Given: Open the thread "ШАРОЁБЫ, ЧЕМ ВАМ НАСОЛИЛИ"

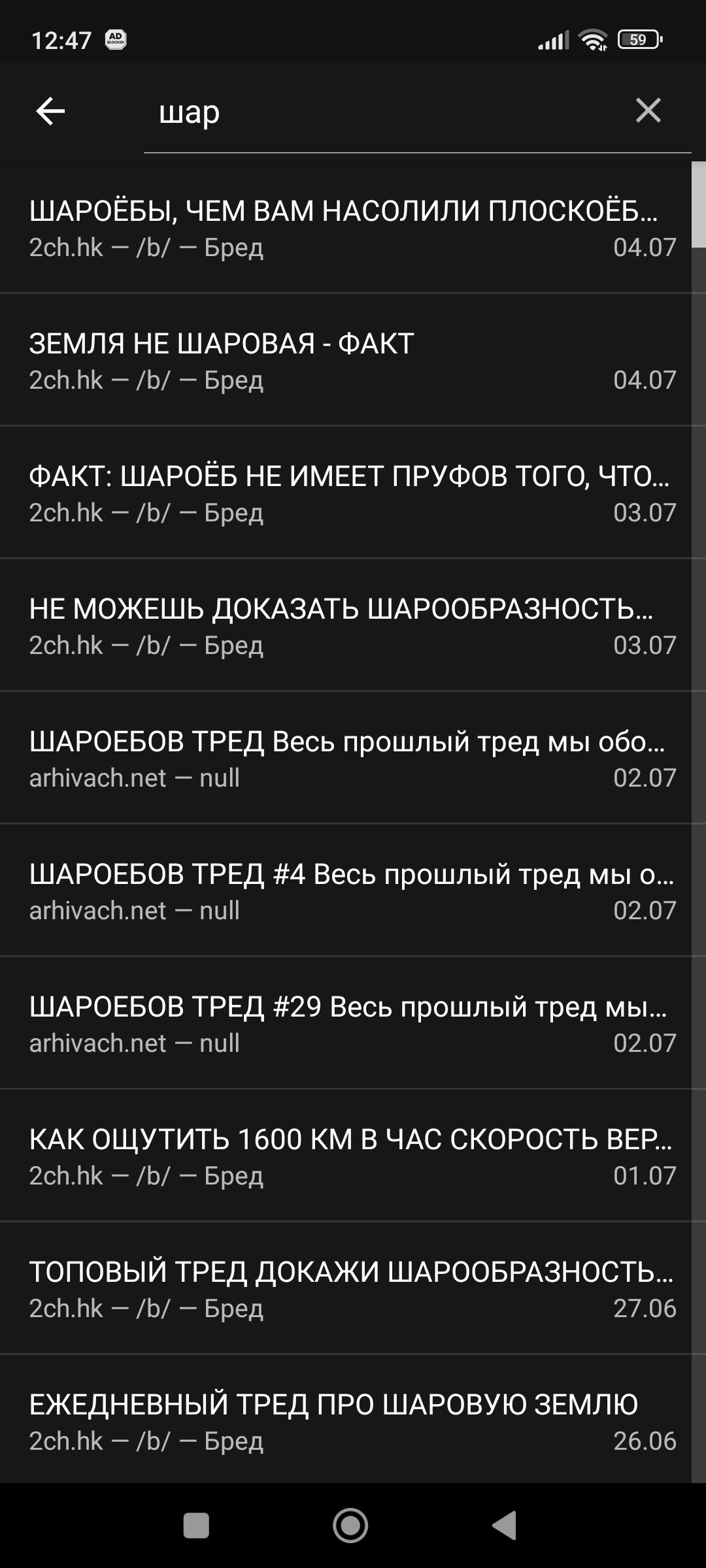Looking at the screenshot, I should tap(346, 227).
